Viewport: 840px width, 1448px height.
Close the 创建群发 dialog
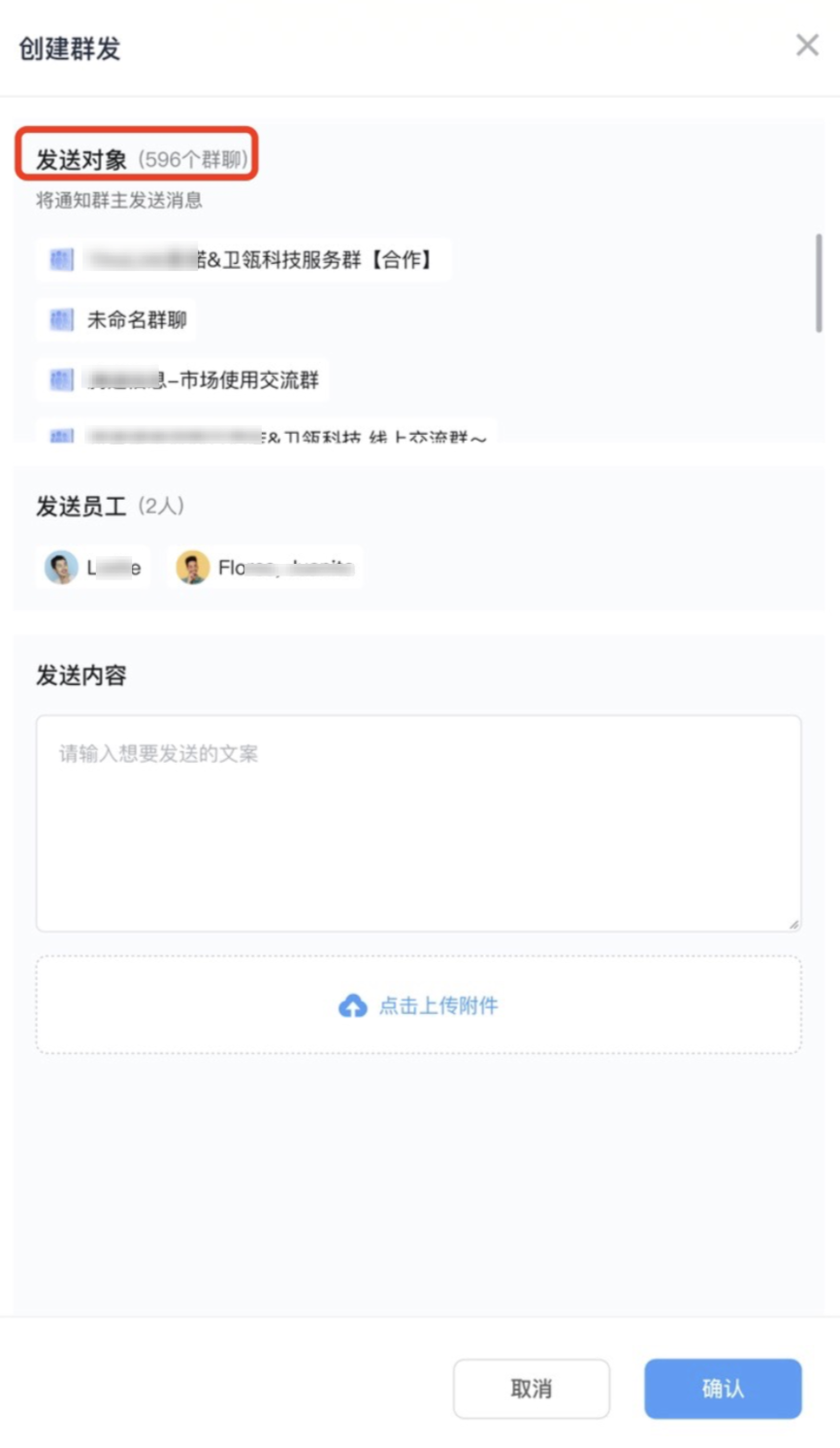pyautogui.click(x=807, y=45)
